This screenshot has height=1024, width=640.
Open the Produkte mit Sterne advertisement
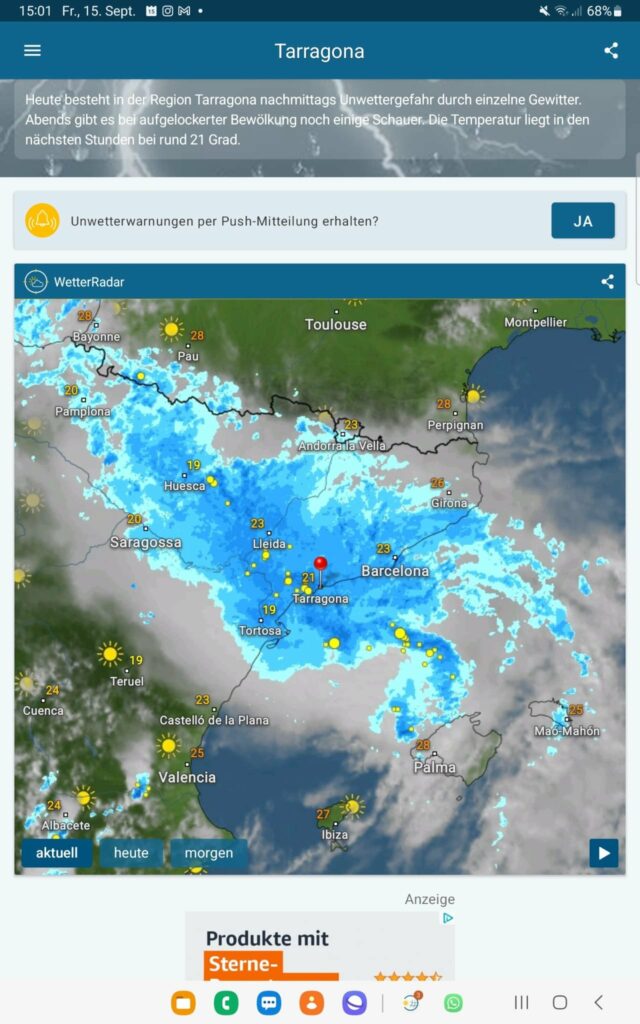(320, 950)
